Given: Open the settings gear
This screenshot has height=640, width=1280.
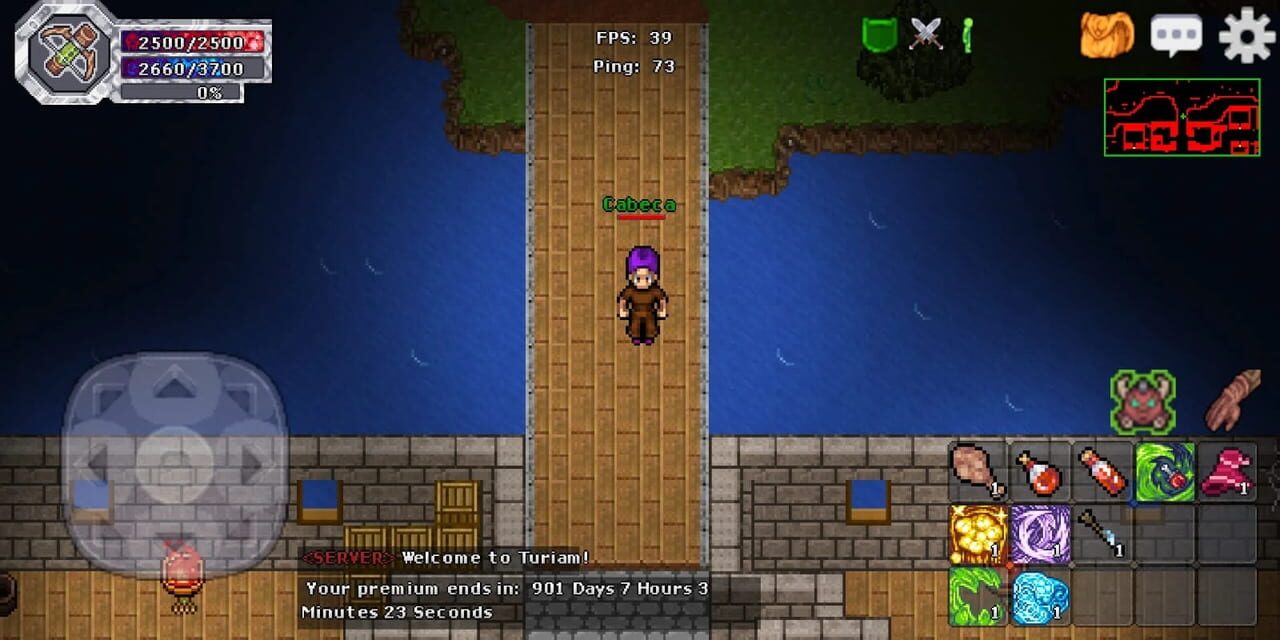Looking at the screenshot, I should point(1246,35).
